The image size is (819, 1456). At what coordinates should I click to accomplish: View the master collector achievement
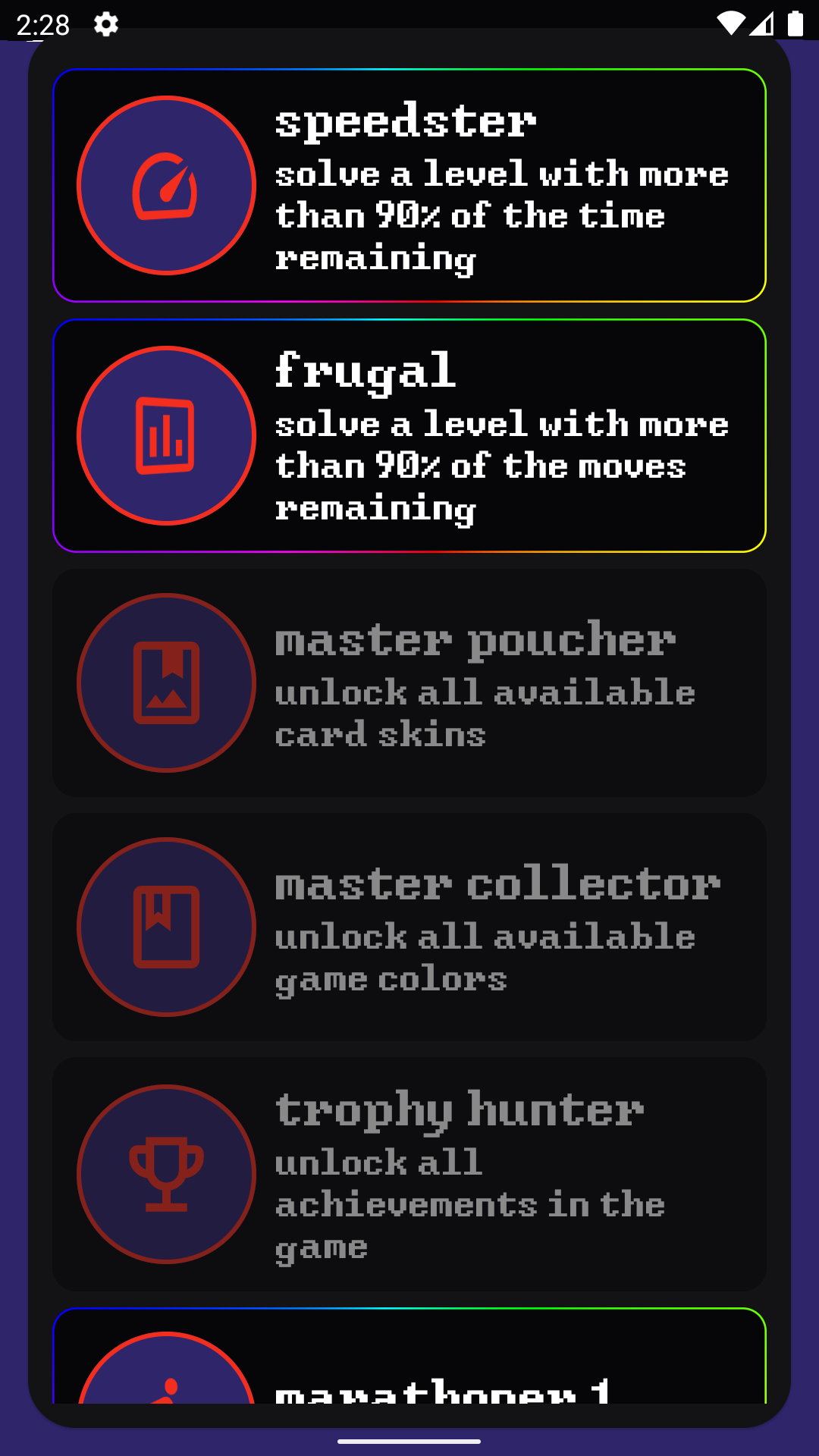[409, 927]
